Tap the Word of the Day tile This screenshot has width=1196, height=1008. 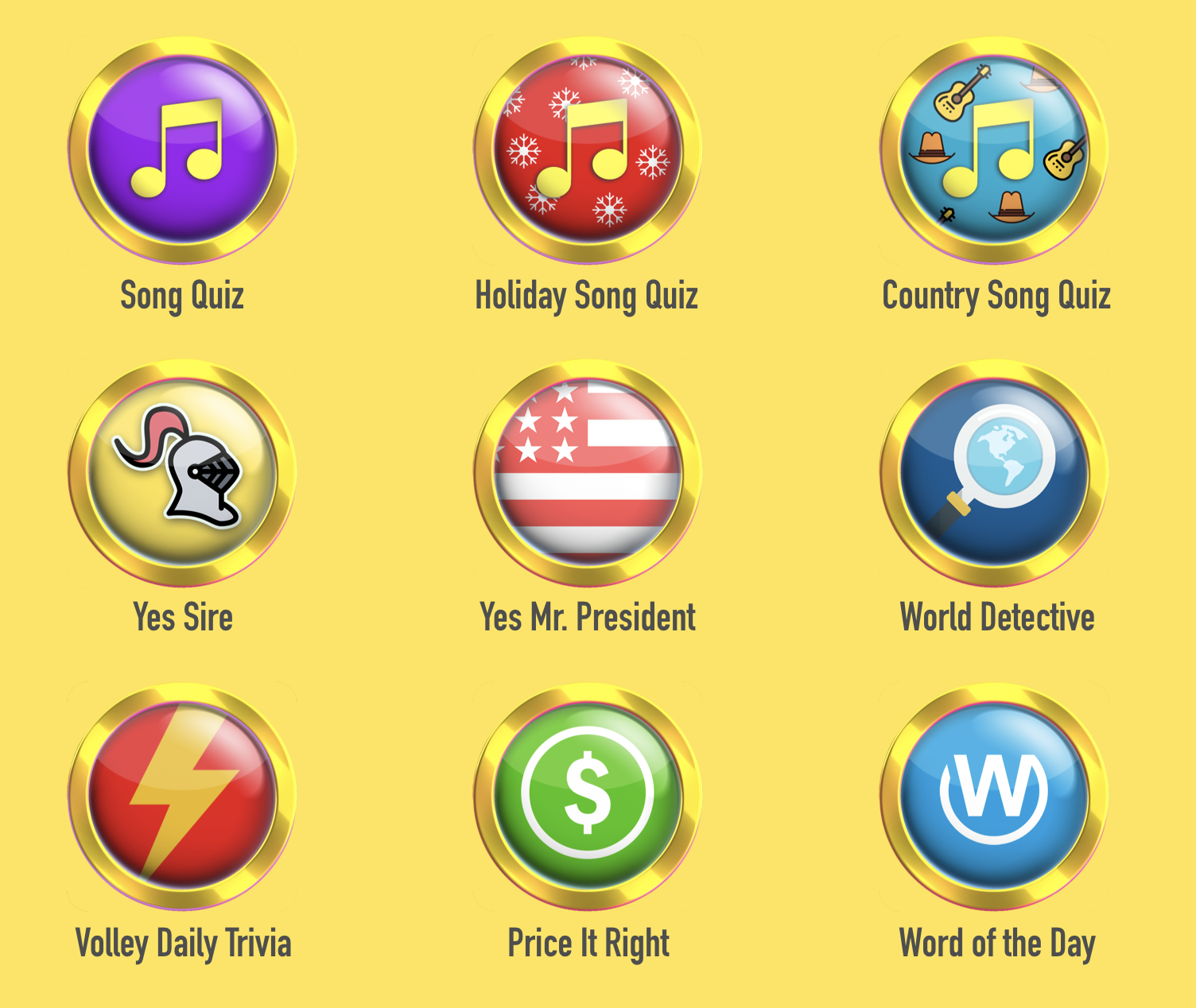pyautogui.click(x=994, y=796)
